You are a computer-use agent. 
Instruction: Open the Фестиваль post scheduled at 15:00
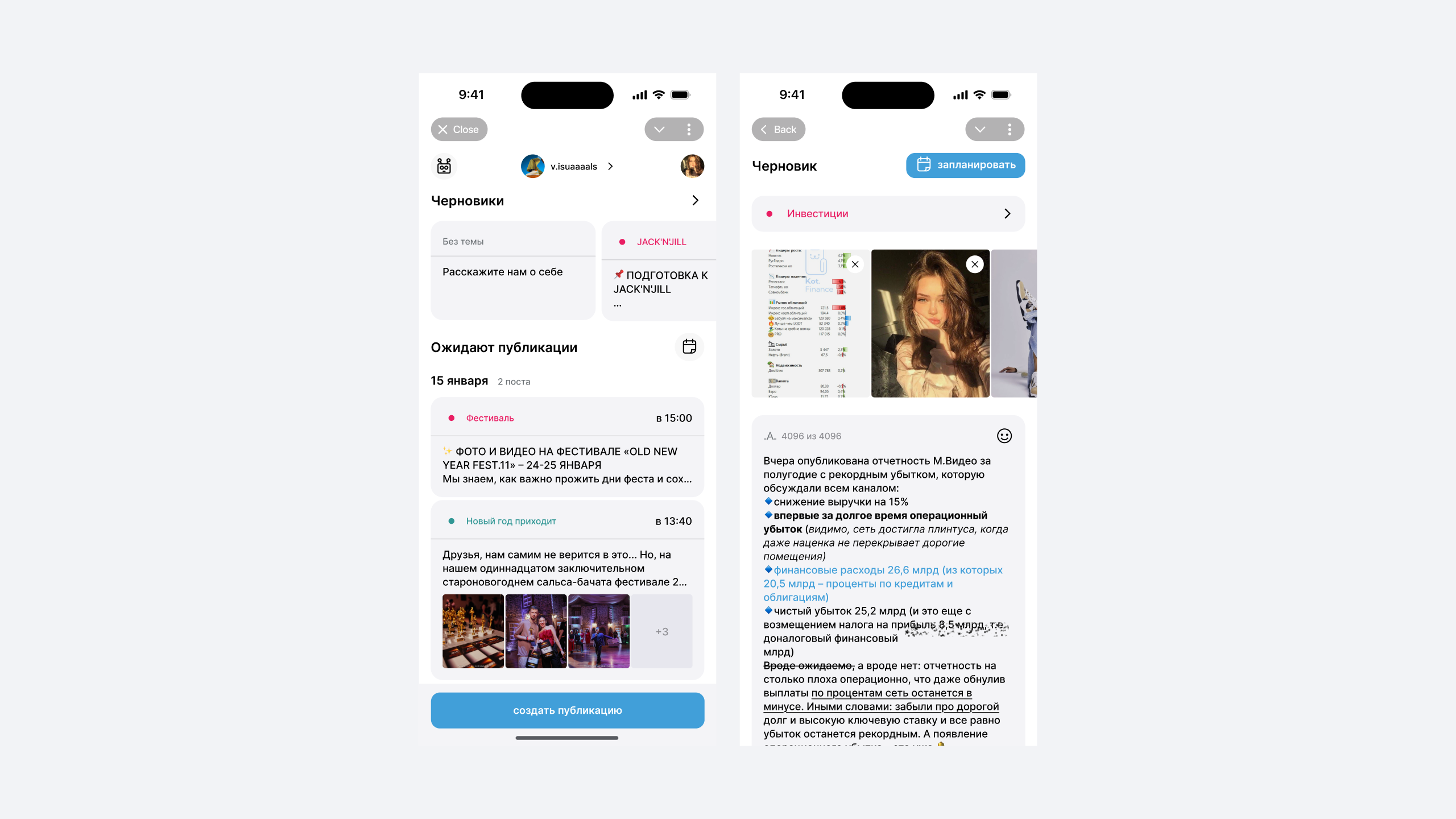[x=567, y=447]
